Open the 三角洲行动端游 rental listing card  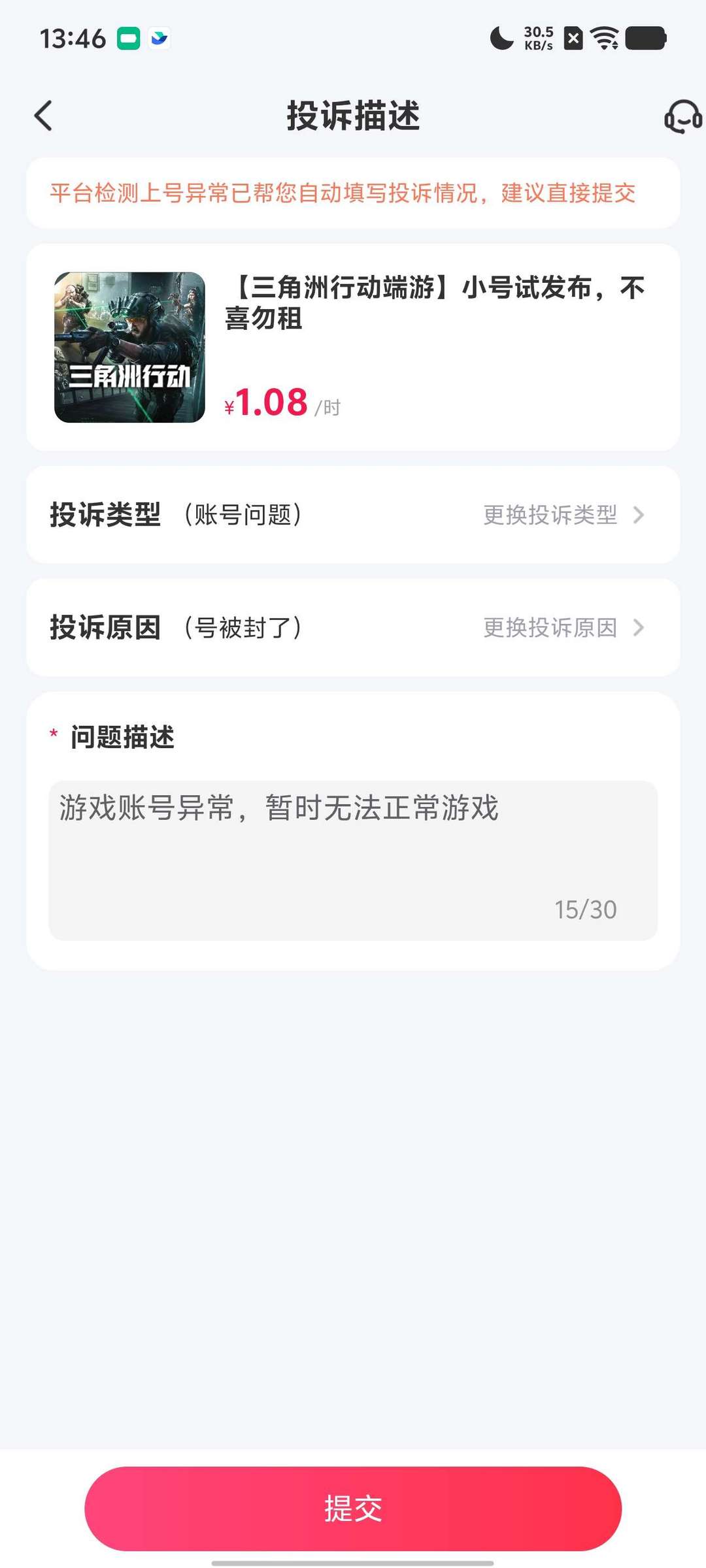coord(353,347)
